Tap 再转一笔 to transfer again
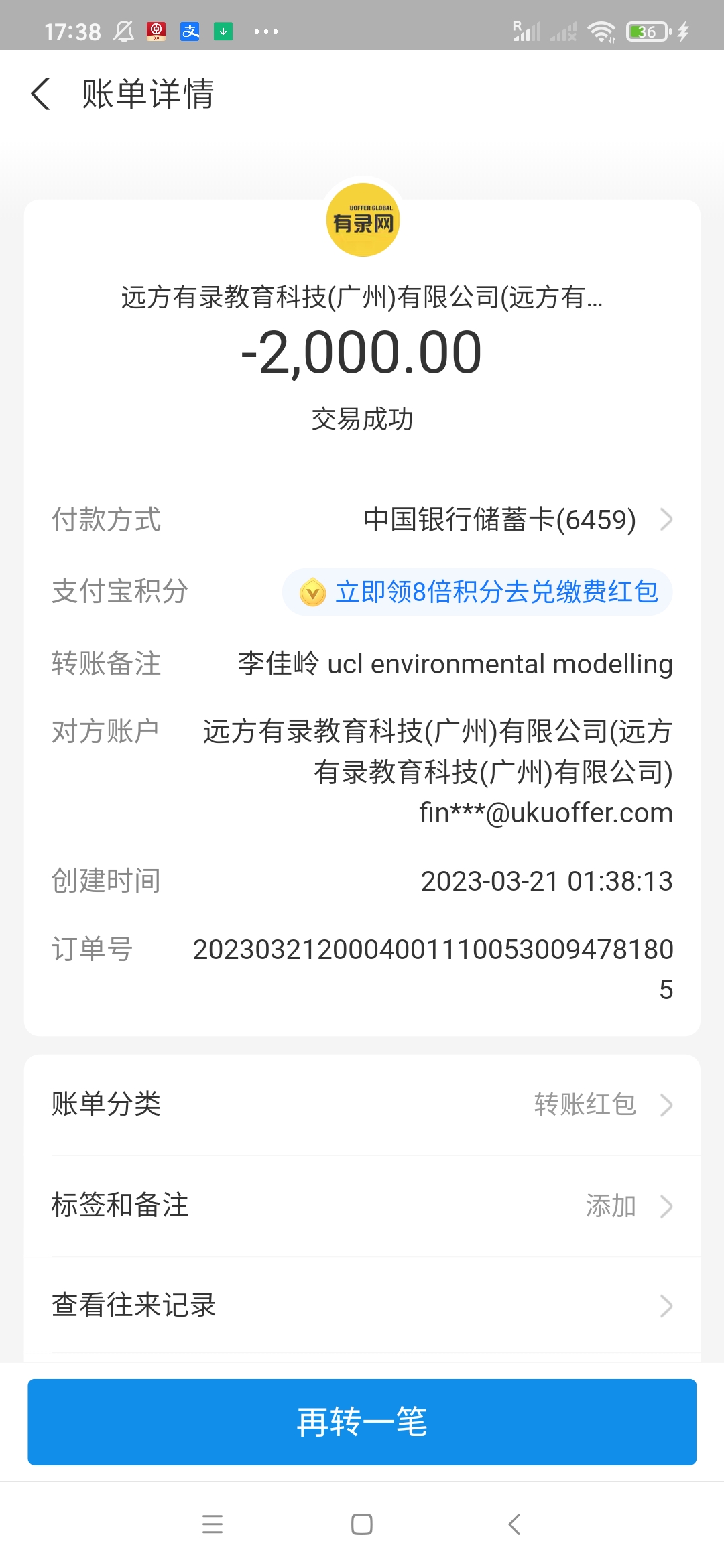Viewport: 724px width, 1568px height. point(362,1422)
